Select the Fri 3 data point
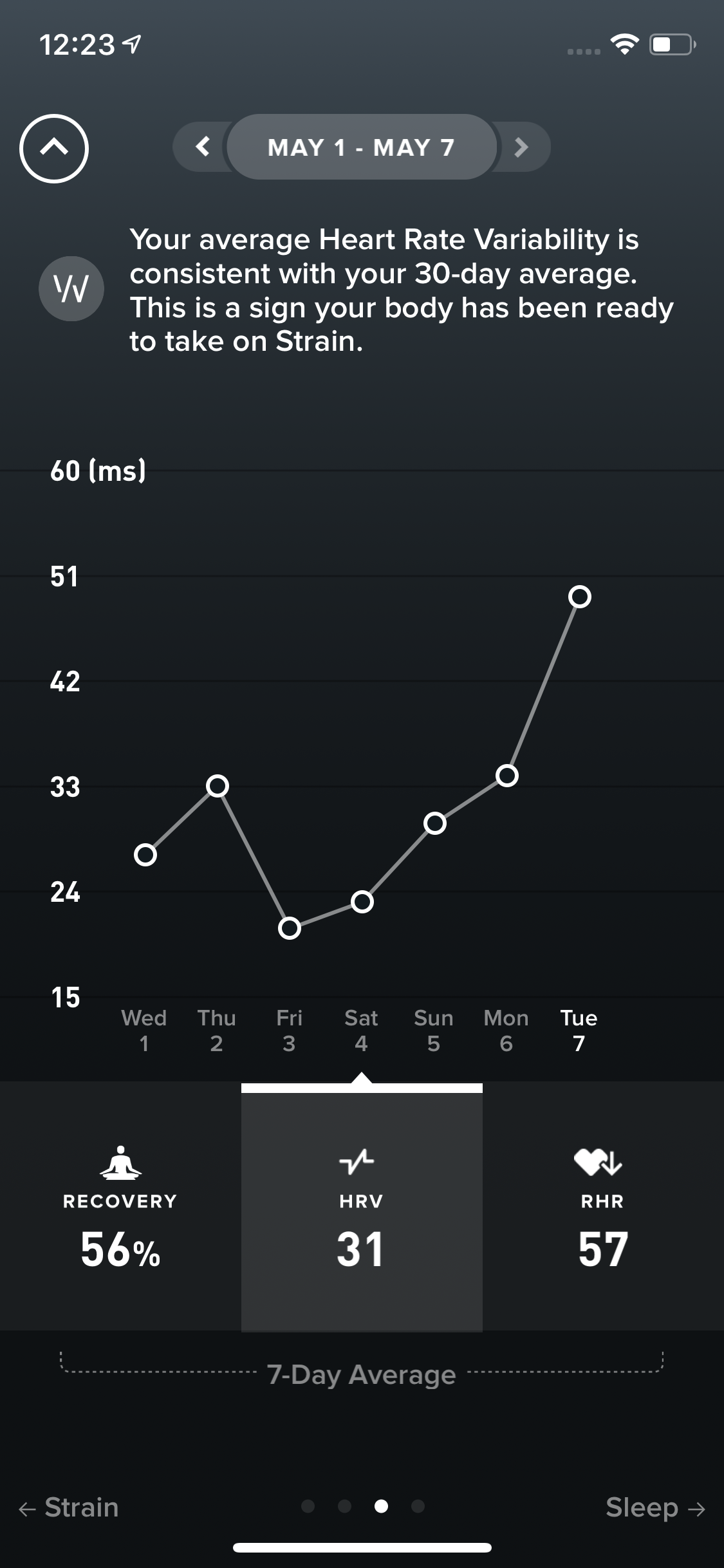 [290, 928]
